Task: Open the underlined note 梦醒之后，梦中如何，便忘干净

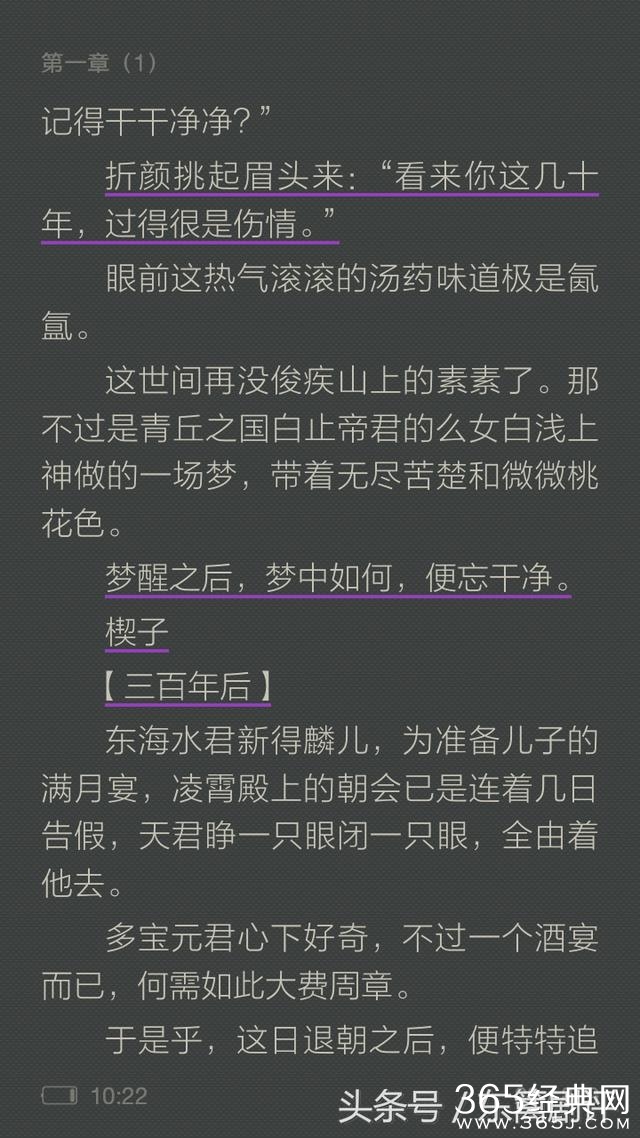Action: coord(338,579)
